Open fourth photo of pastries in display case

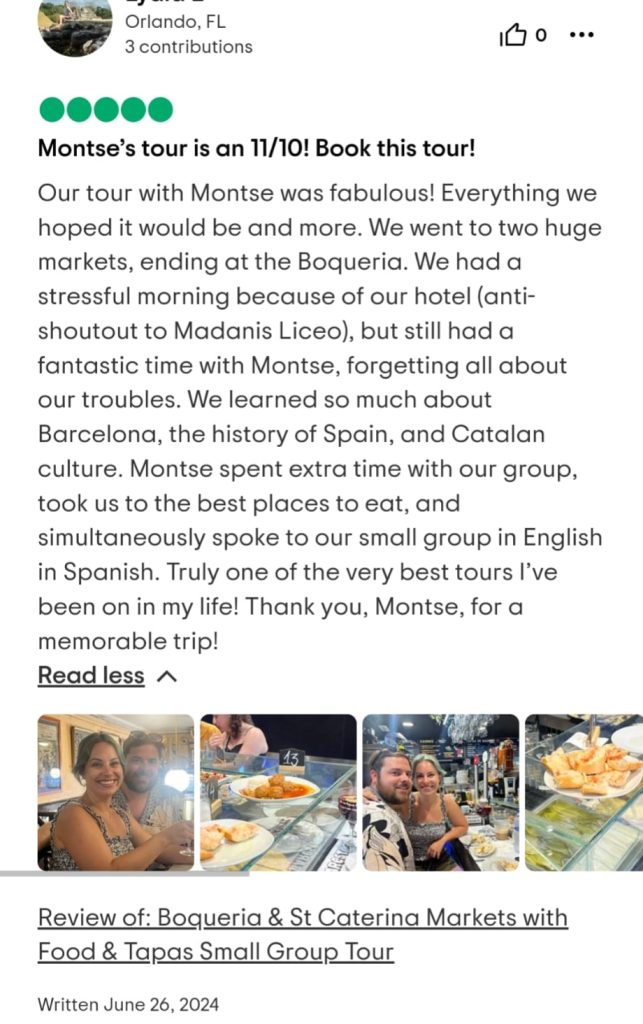point(584,792)
